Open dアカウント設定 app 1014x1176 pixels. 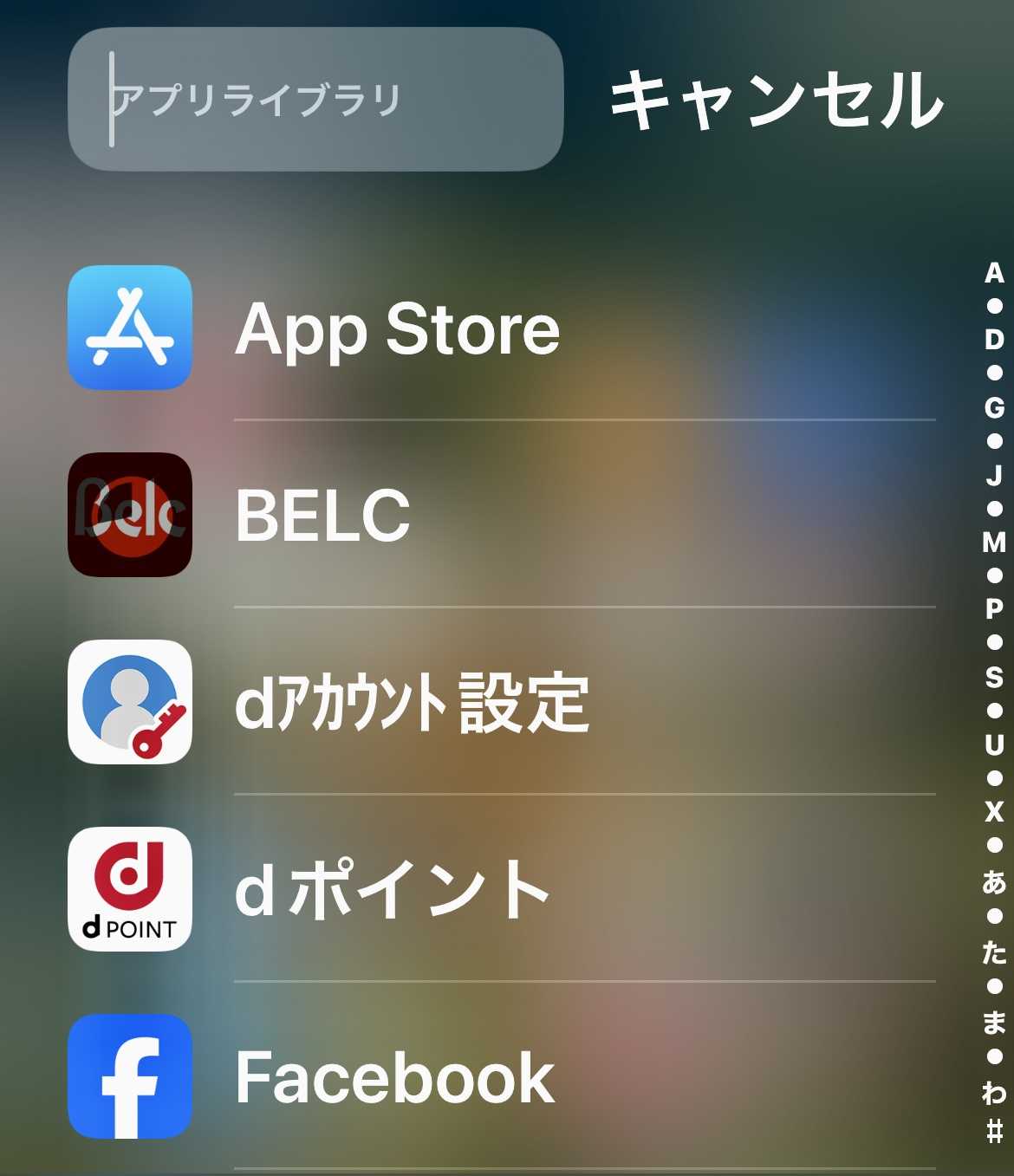[x=412, y=703]
